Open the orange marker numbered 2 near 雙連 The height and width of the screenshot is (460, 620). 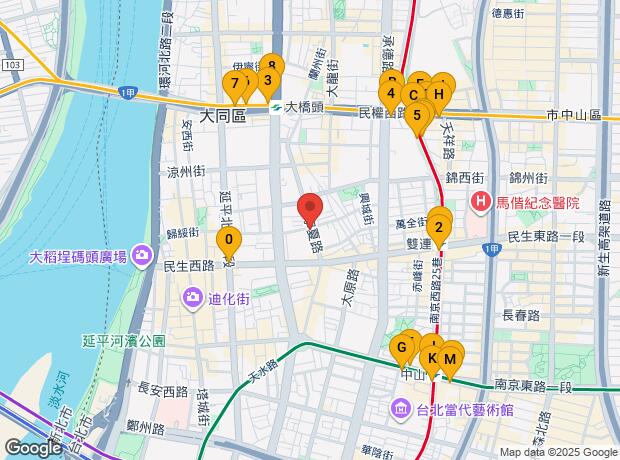click(439, 225)
